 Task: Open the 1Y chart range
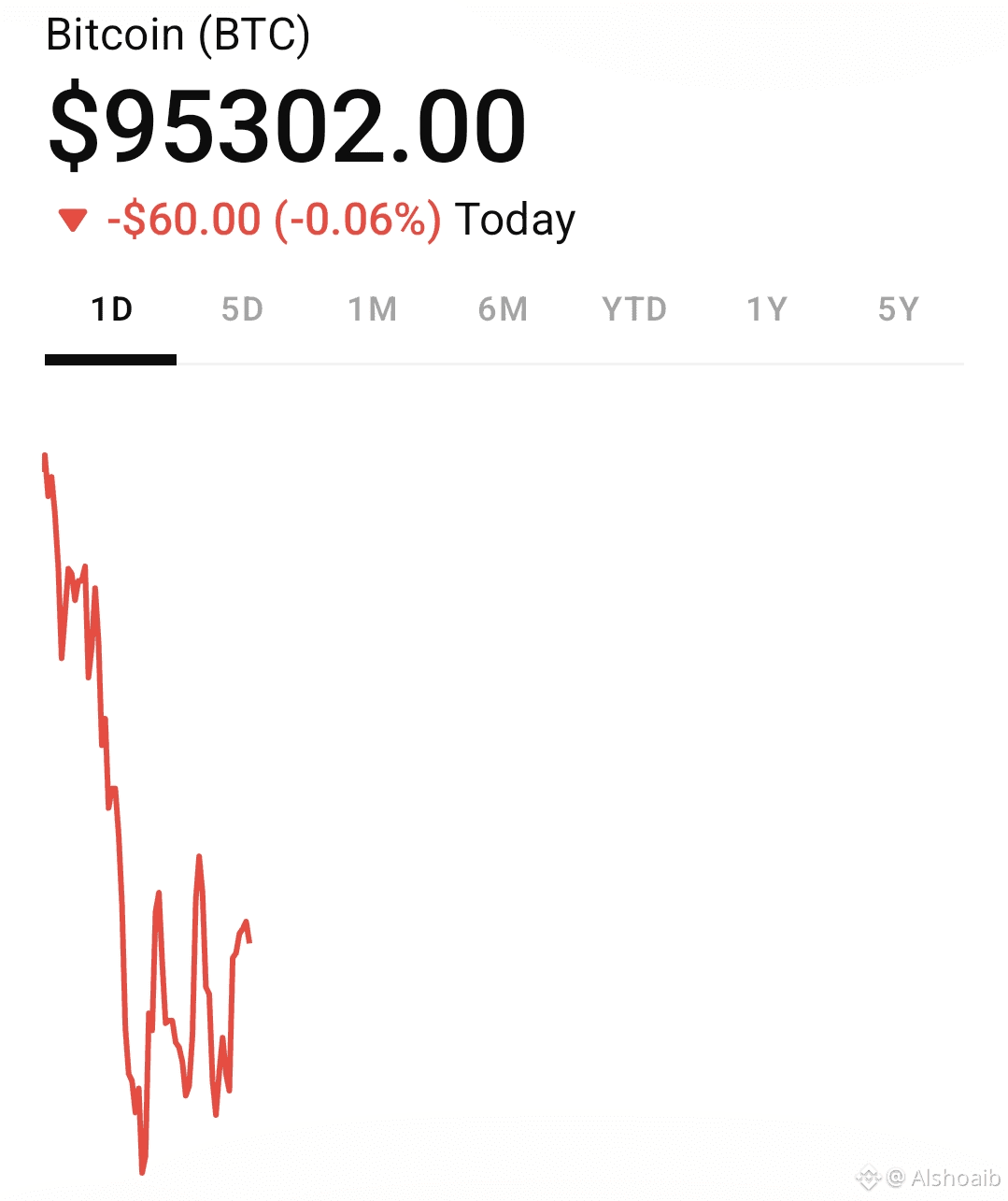point(767,309)
